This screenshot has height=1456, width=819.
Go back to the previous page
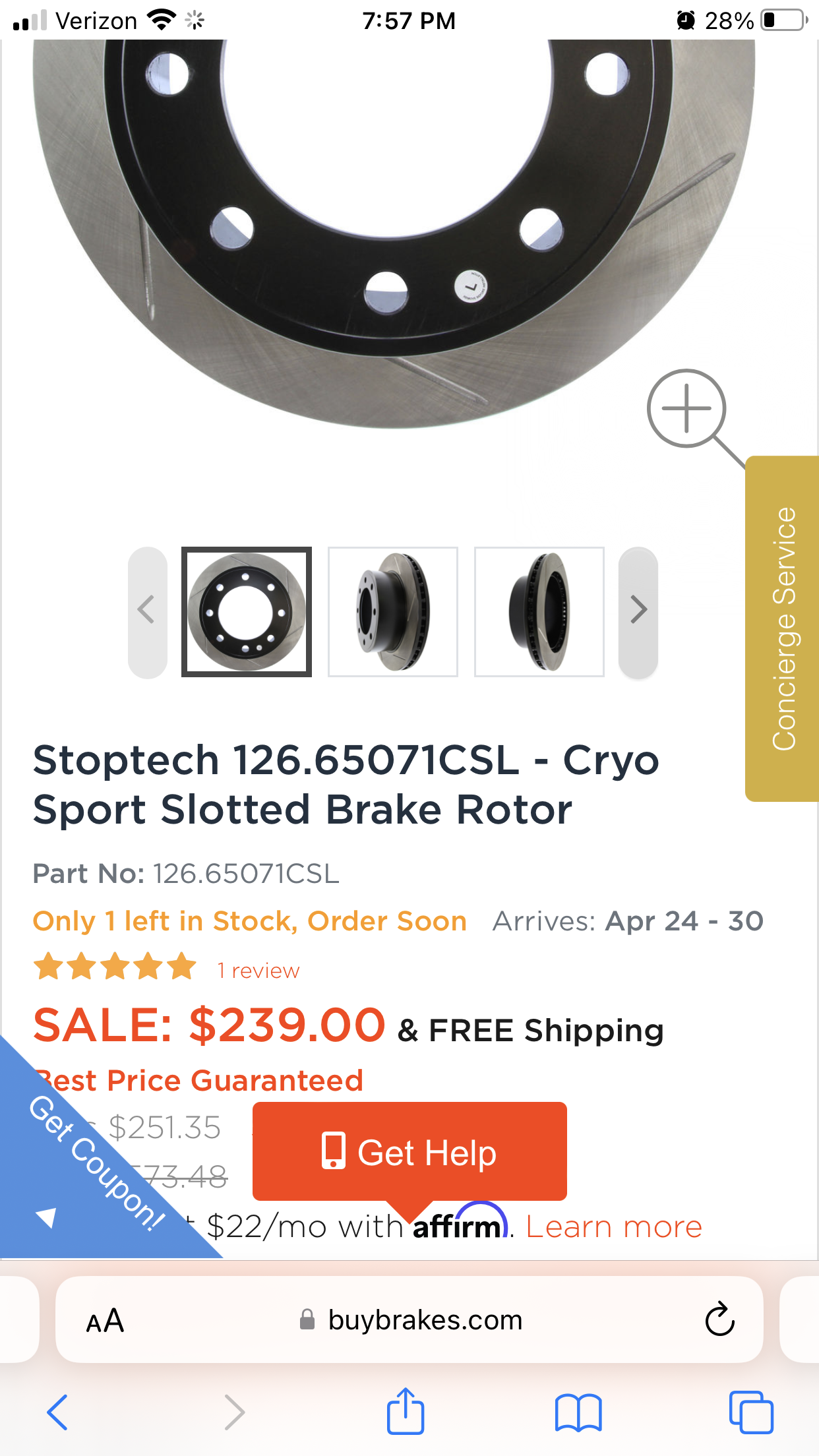(x=57, y=1412)
